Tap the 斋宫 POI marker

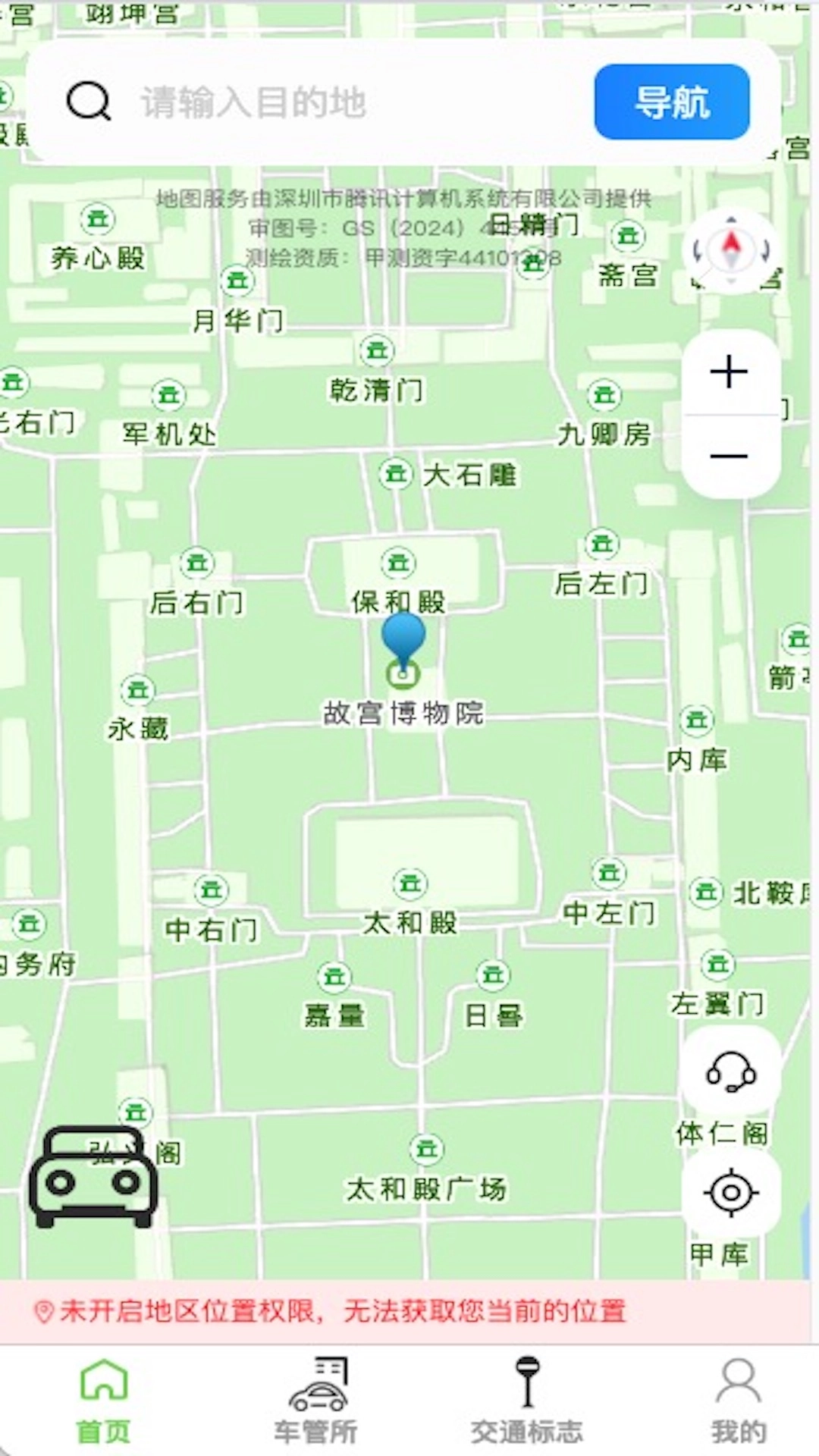627,237
